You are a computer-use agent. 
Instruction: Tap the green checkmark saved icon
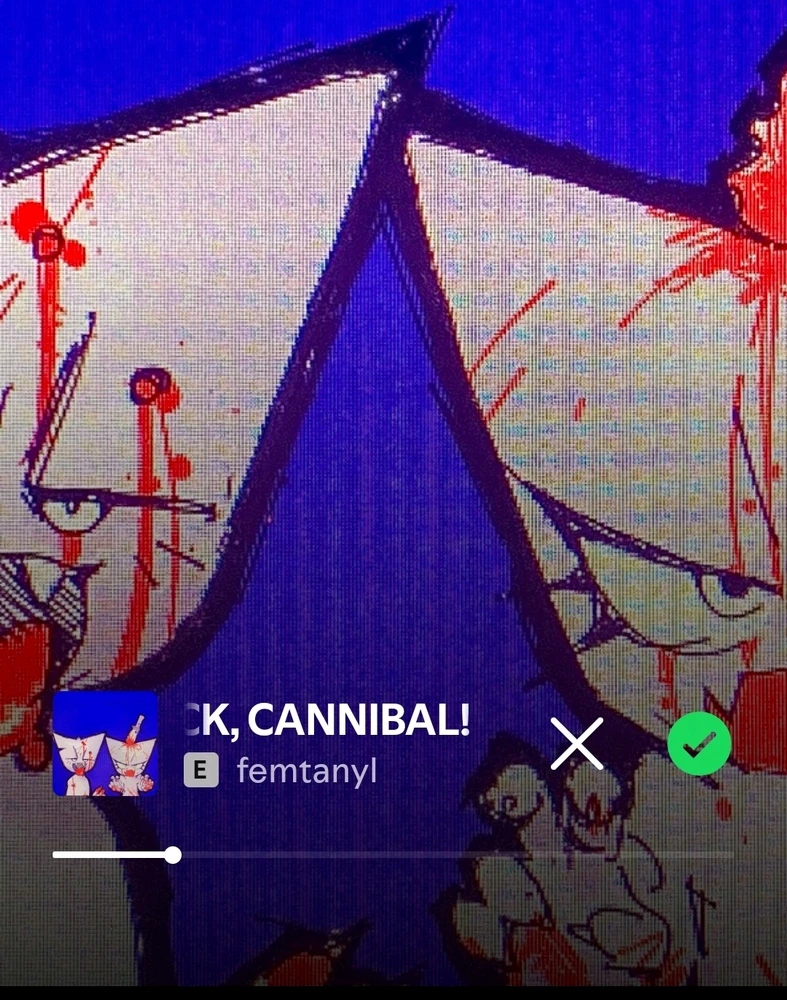(699, 744)
